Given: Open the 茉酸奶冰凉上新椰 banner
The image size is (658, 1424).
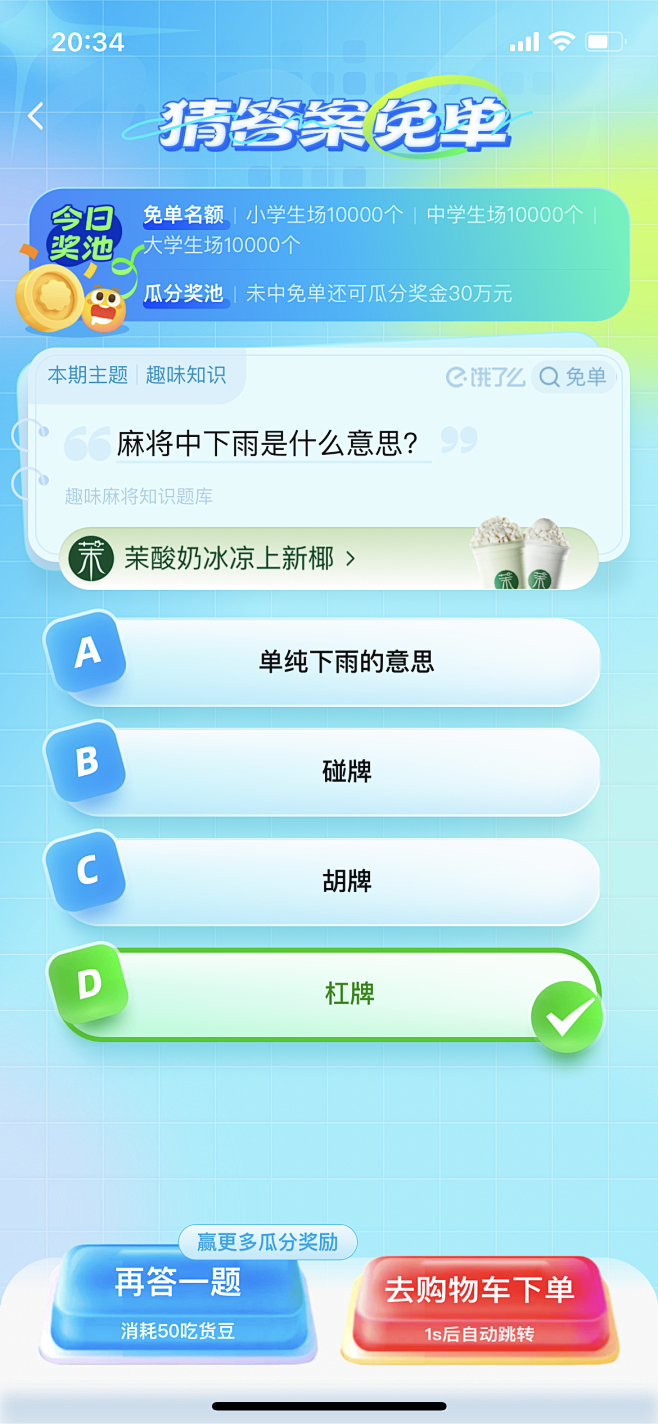Looking at the screenshot, I should click(x=330, y=558).
